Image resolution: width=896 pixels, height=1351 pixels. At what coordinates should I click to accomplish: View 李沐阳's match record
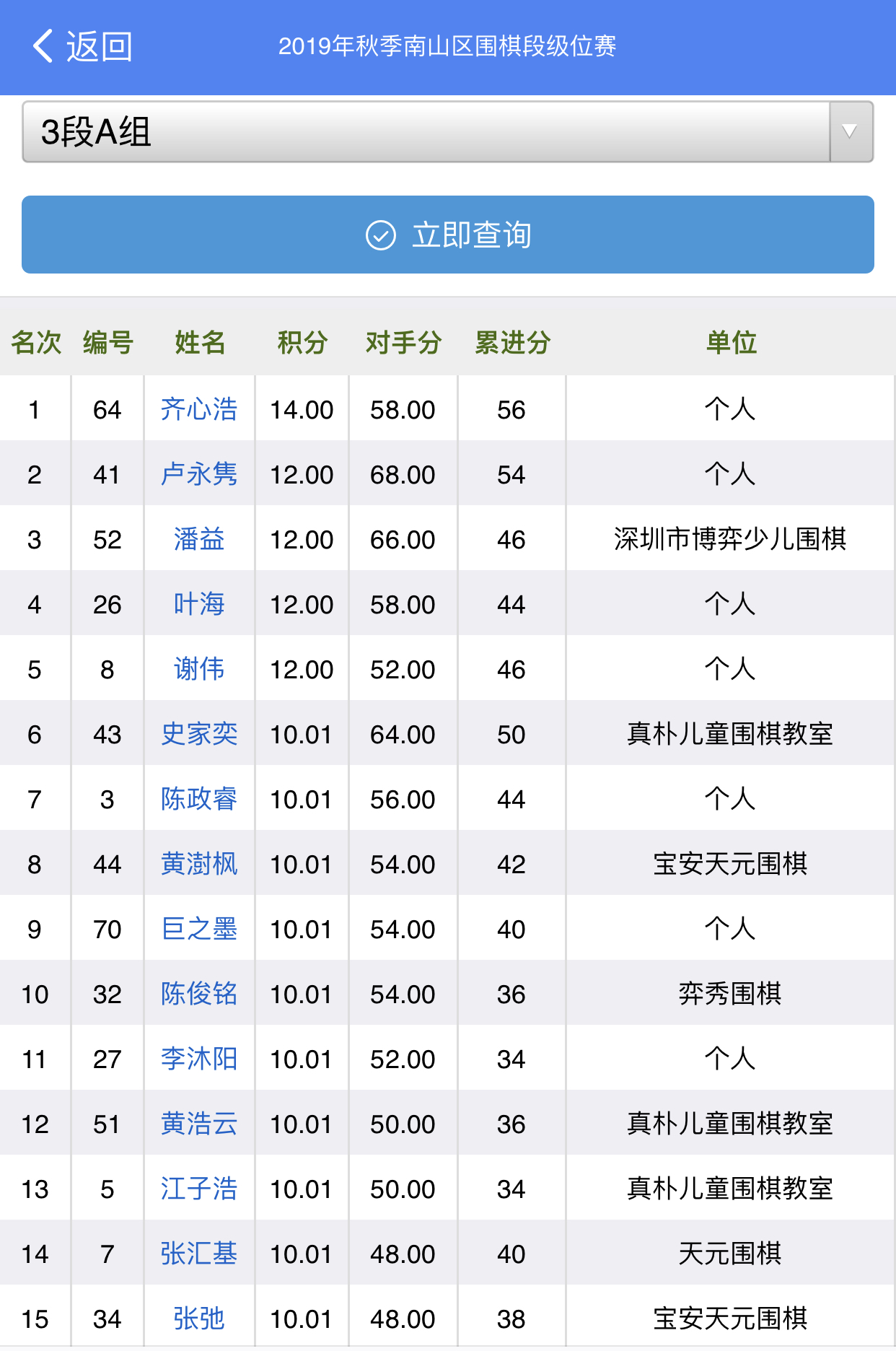click(x=199, y=1059)
